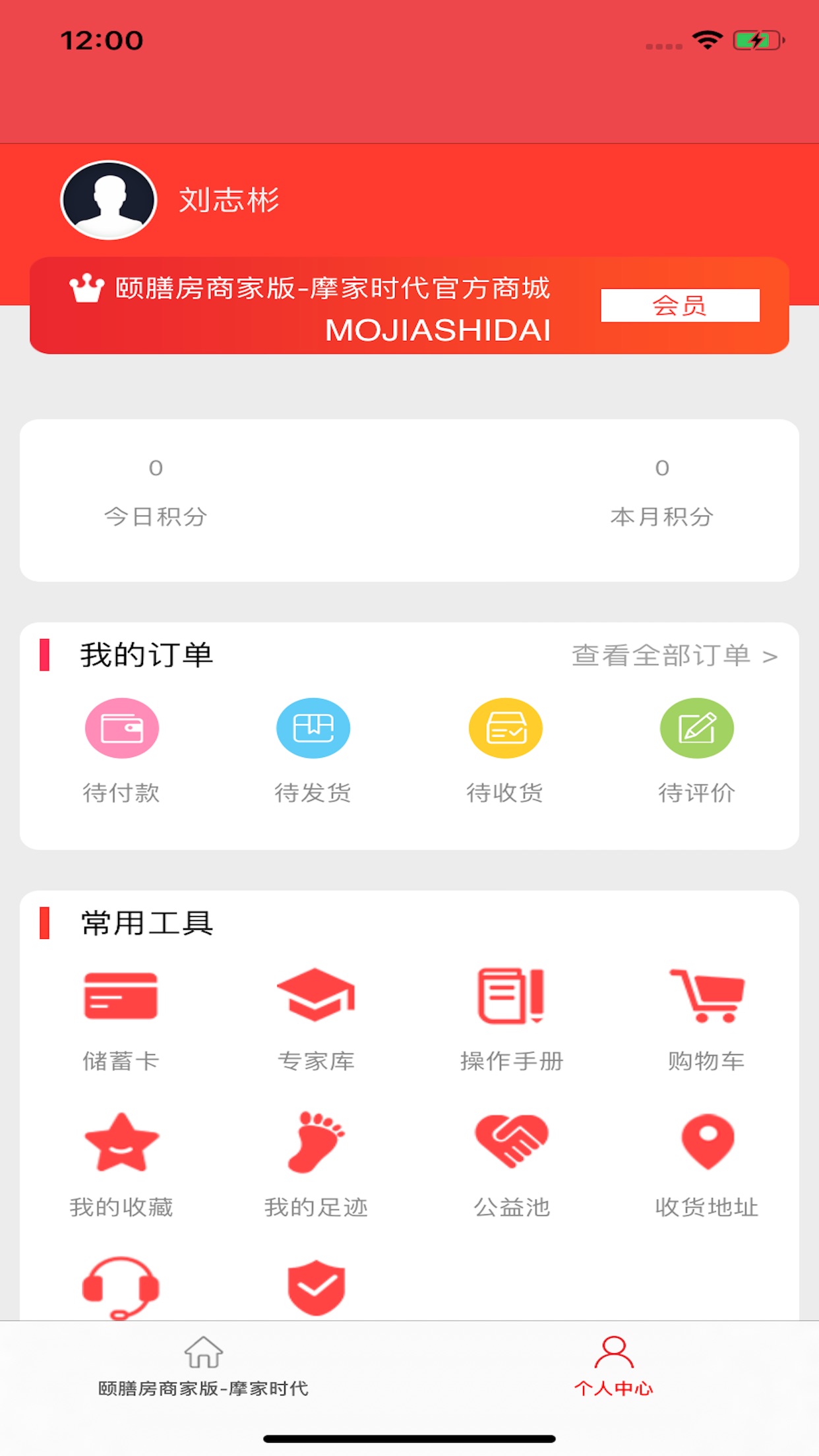The image size is (819, 1456).
Task: Tap the profile avatar of 刘志彬
Action: click(x=108, y=200)
